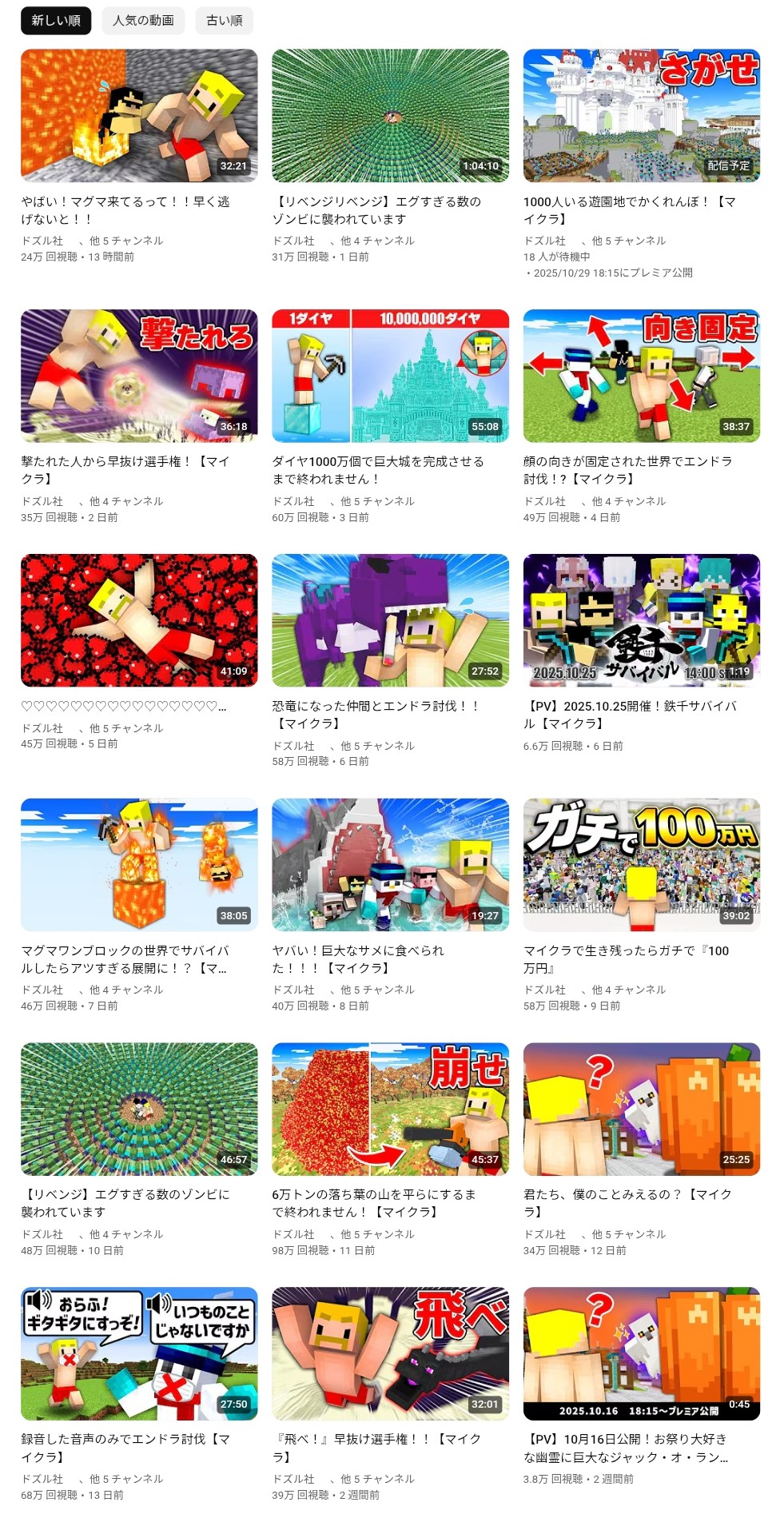Switch to the 人気の動画 sort chip
784x1514 pixels.
pos(143,21)
